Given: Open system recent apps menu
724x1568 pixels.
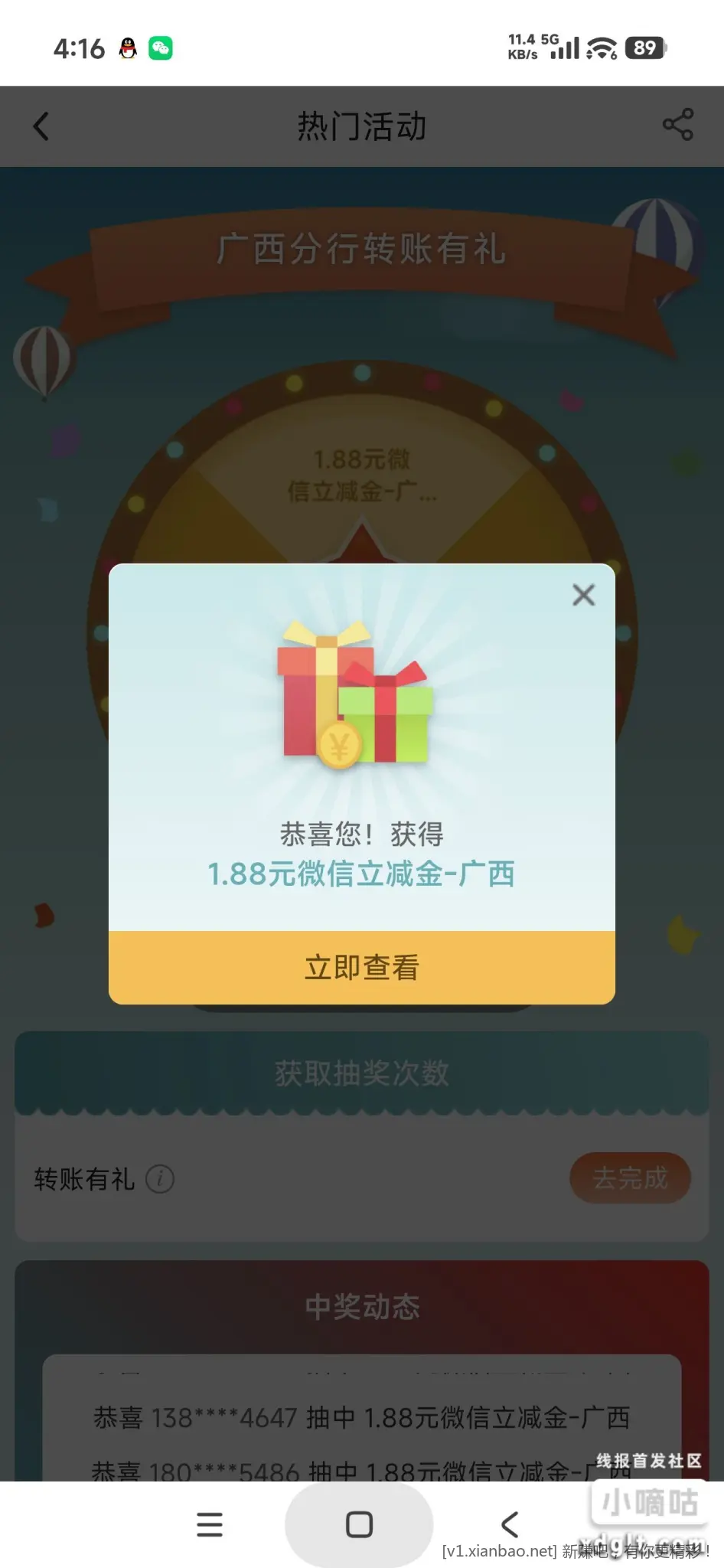Looking at the screenshot, I should click(x=210, y=1524).
